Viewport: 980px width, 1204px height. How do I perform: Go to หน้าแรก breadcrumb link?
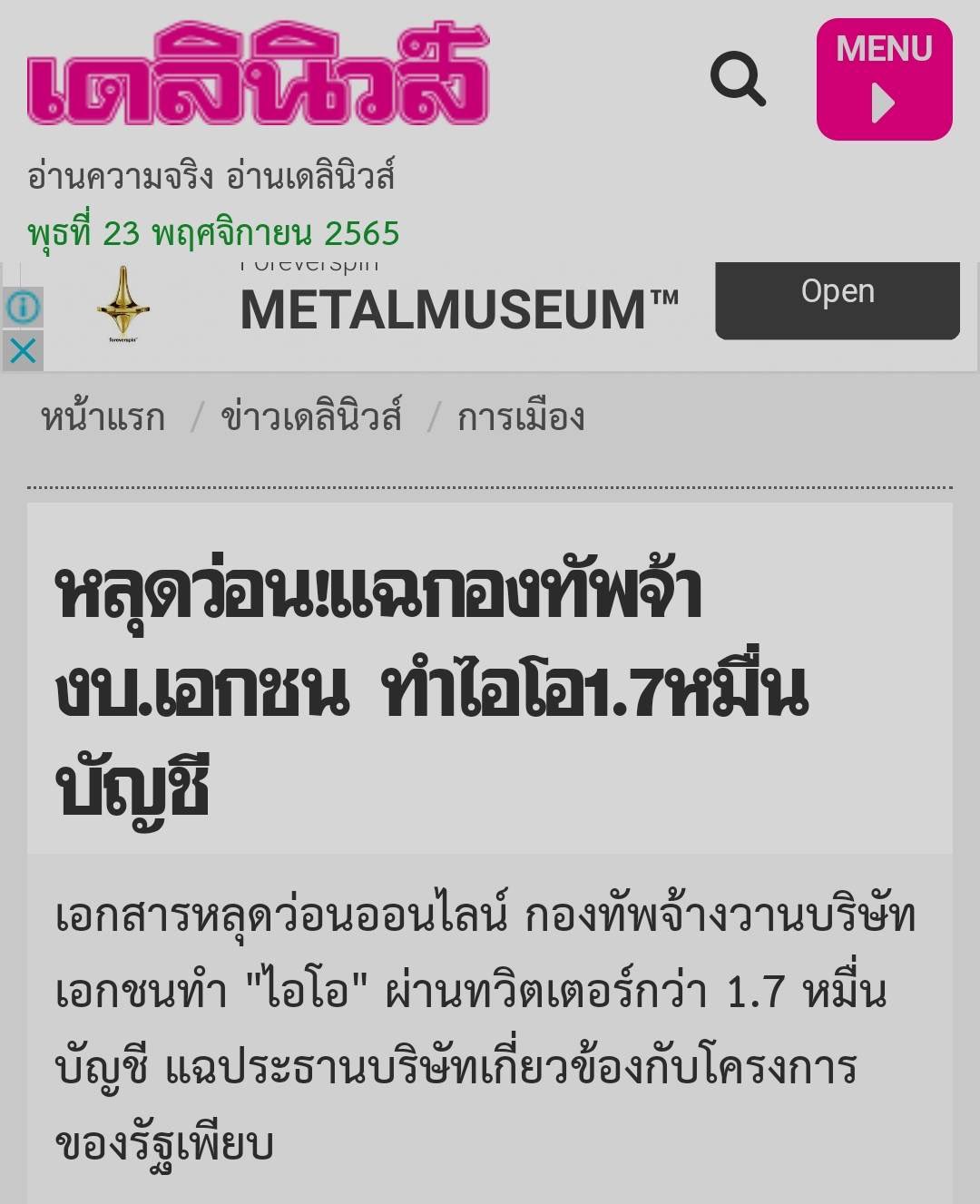pos(103,418)
